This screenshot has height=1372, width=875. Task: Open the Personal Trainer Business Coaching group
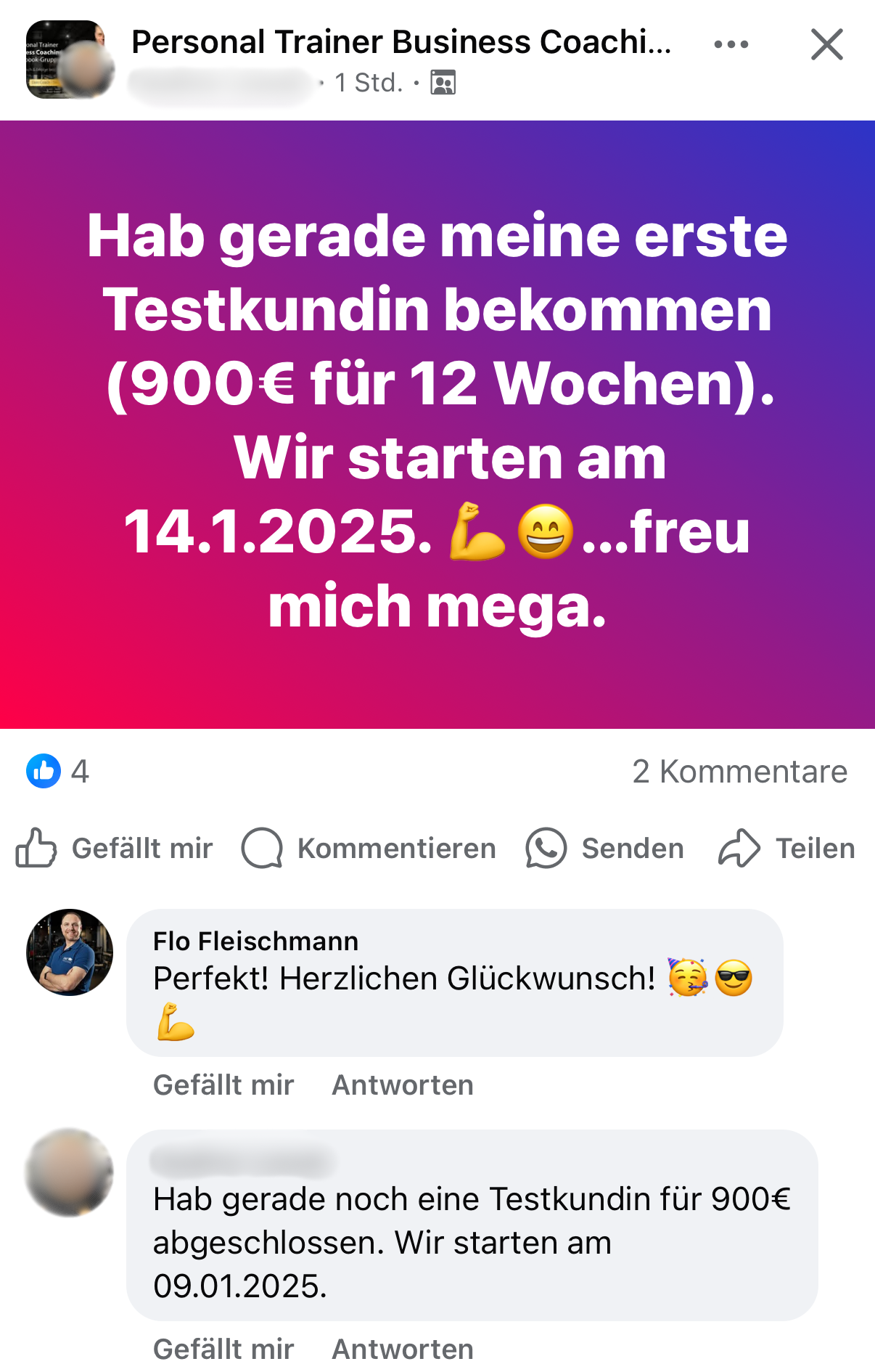coord(400,42)
